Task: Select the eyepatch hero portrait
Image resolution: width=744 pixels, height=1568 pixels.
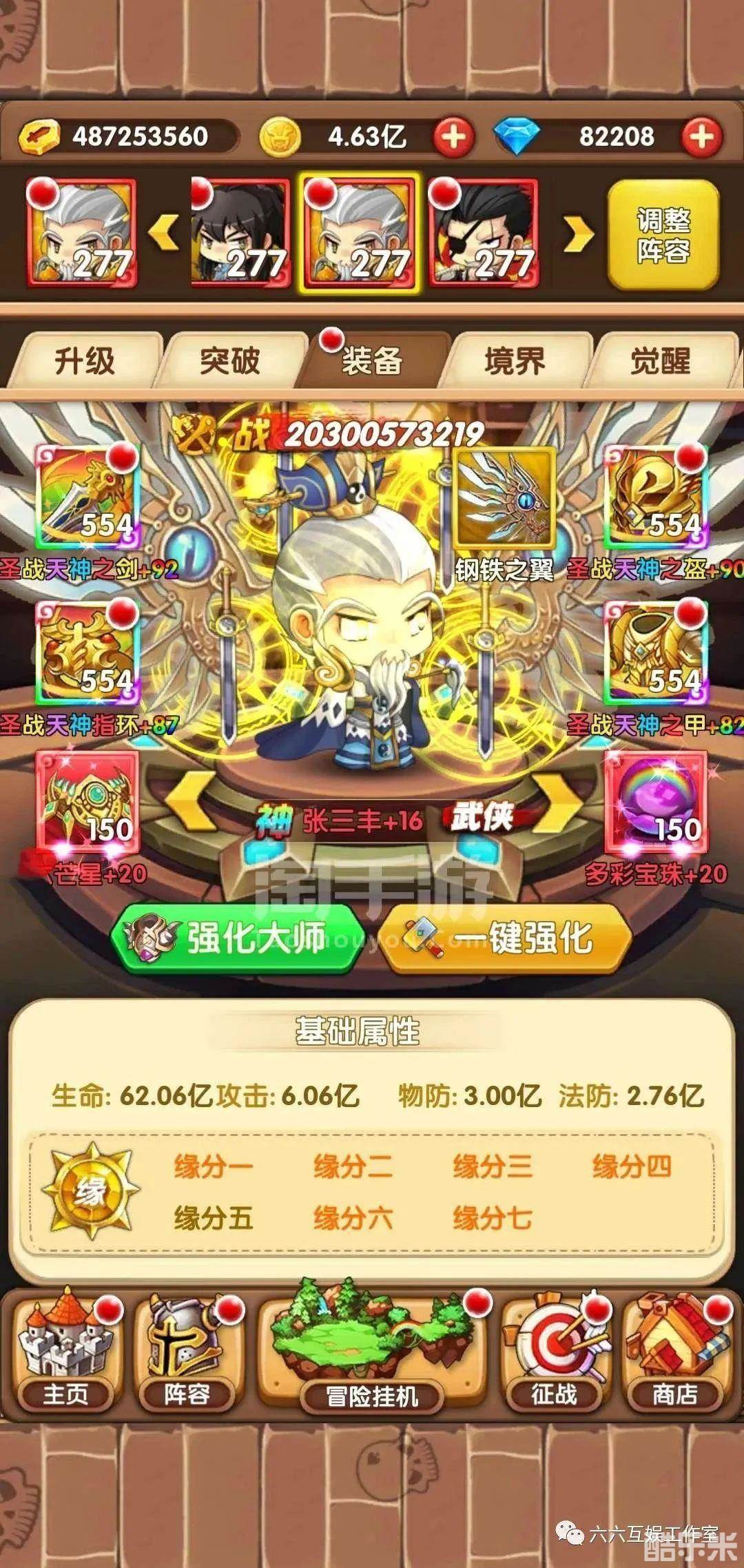Action: click(482, 234)
